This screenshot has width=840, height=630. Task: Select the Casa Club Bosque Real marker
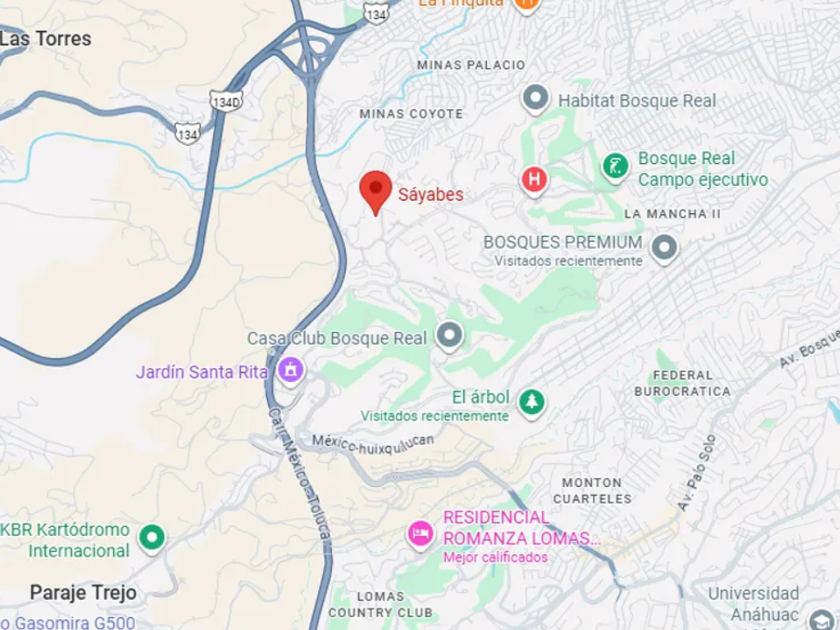pyautogui.click(x=451, y=335)
